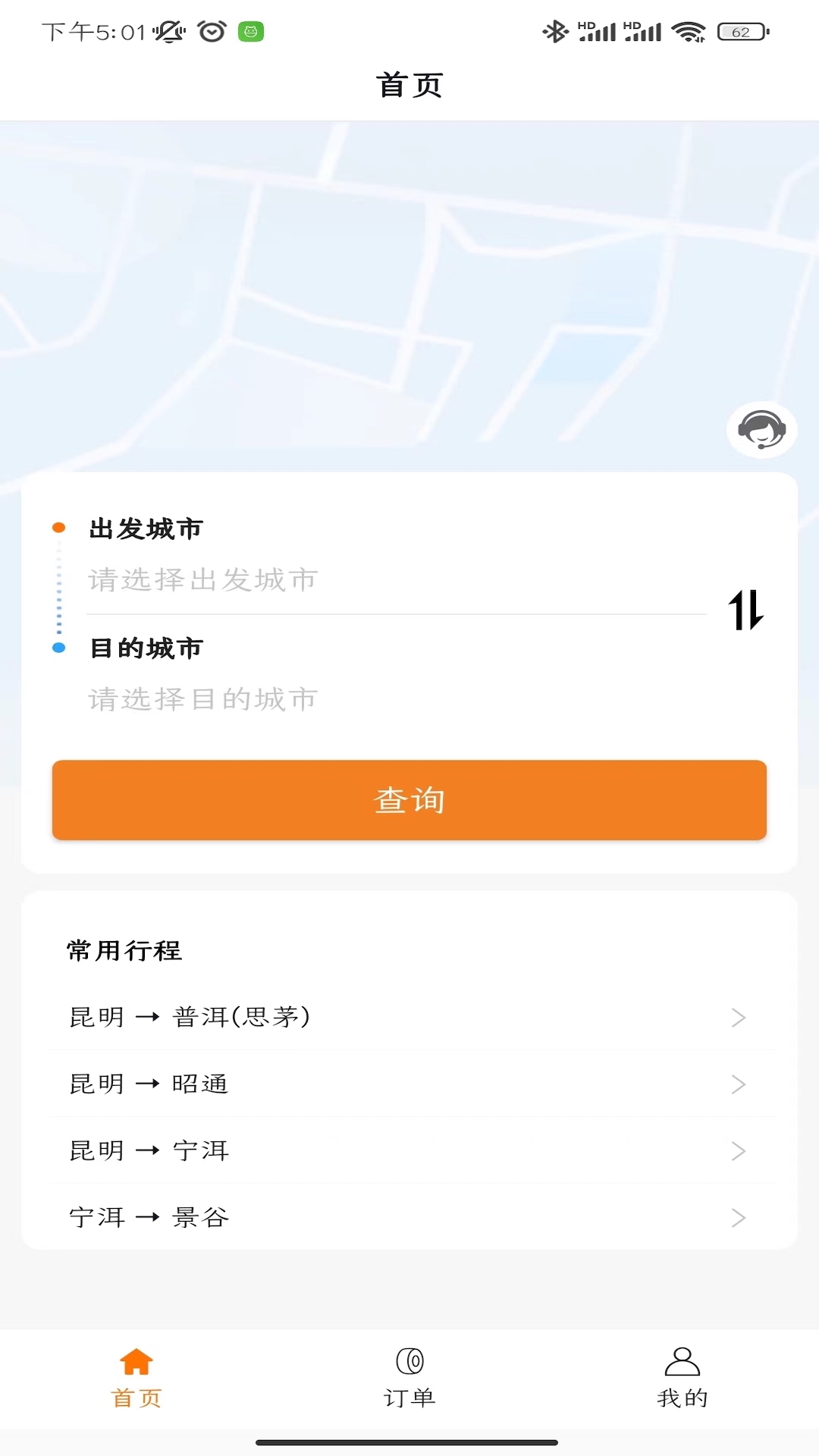The image size is (819, 1456).
Task: Expand the 昆明 → 昭通 route chevron
Action: [x=739, y=1084]
